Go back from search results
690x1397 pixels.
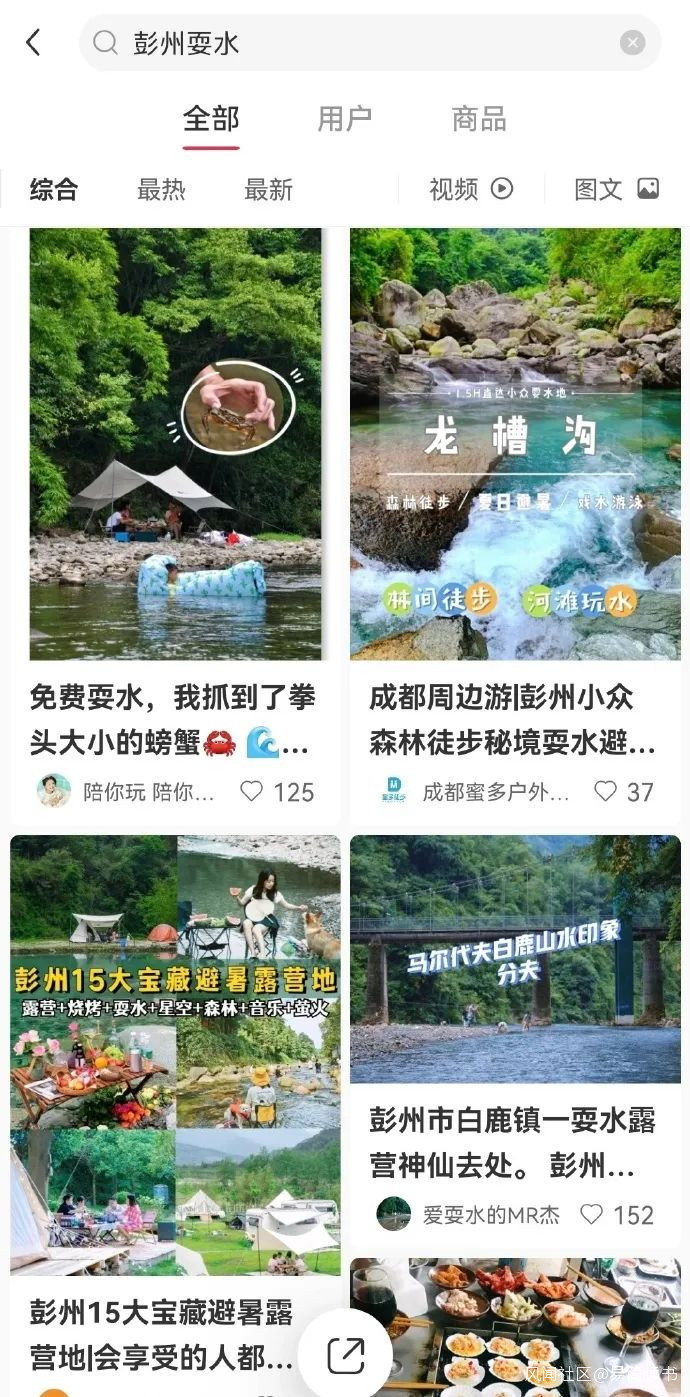click(x=33, y=42)
